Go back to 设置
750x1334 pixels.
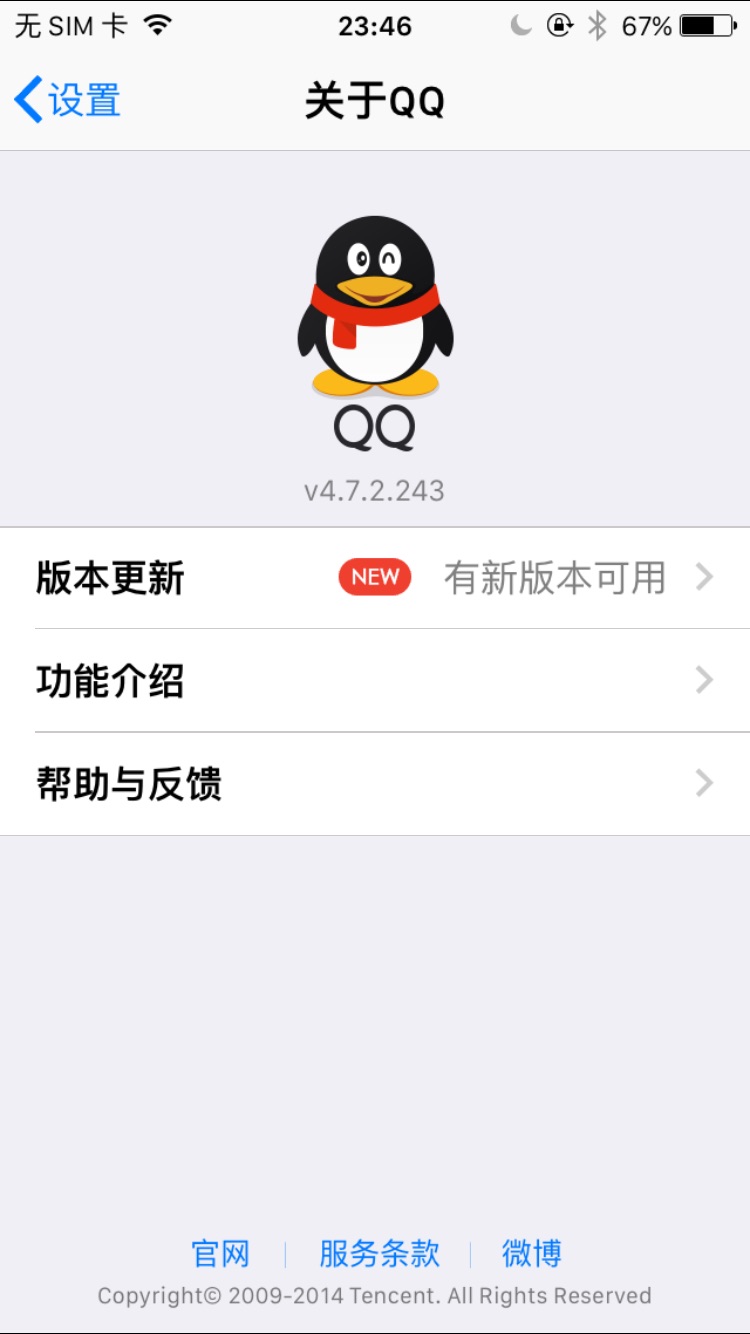pyautogui.click(x=68, y=101)
